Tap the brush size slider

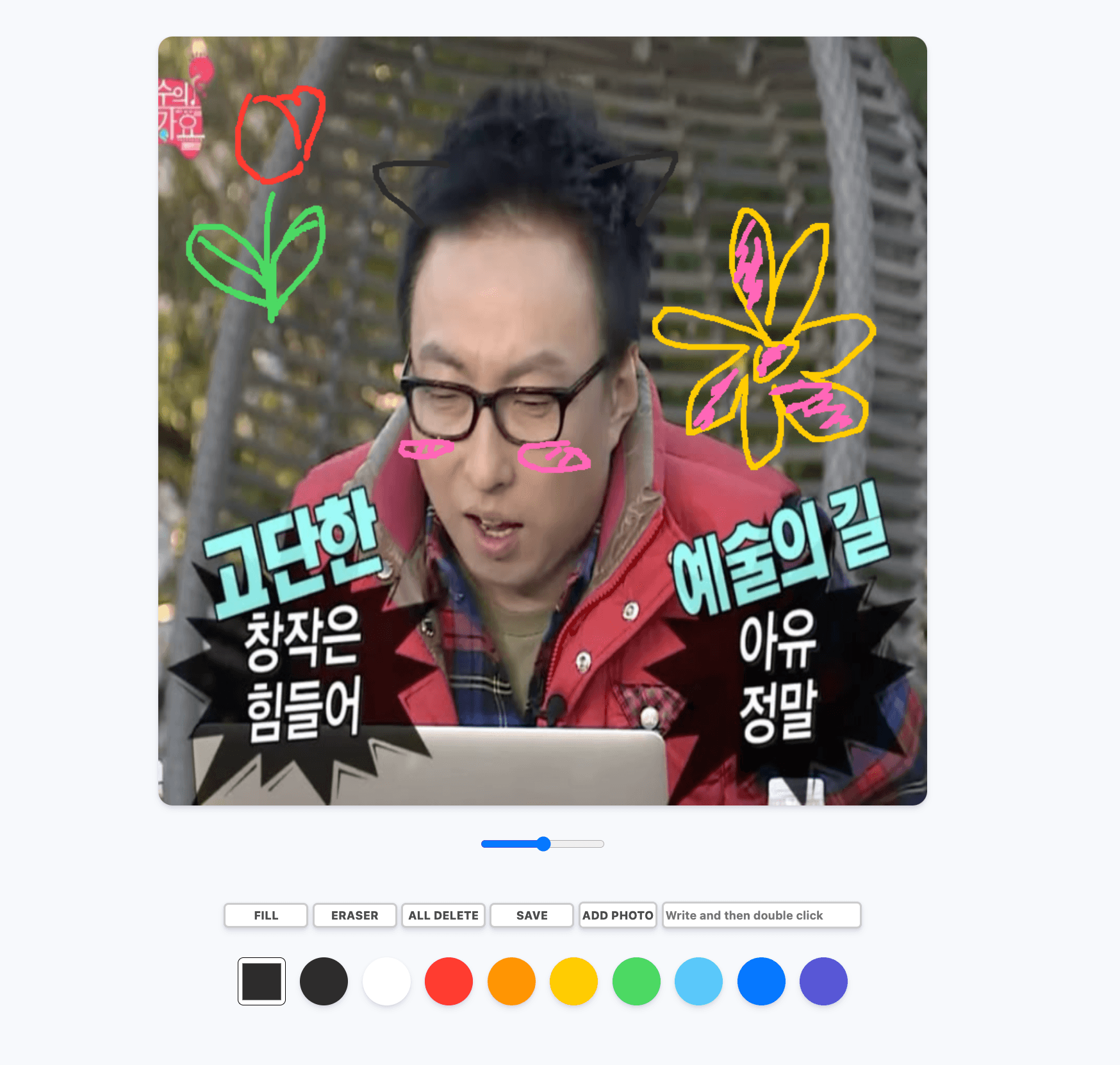[543, 844]
